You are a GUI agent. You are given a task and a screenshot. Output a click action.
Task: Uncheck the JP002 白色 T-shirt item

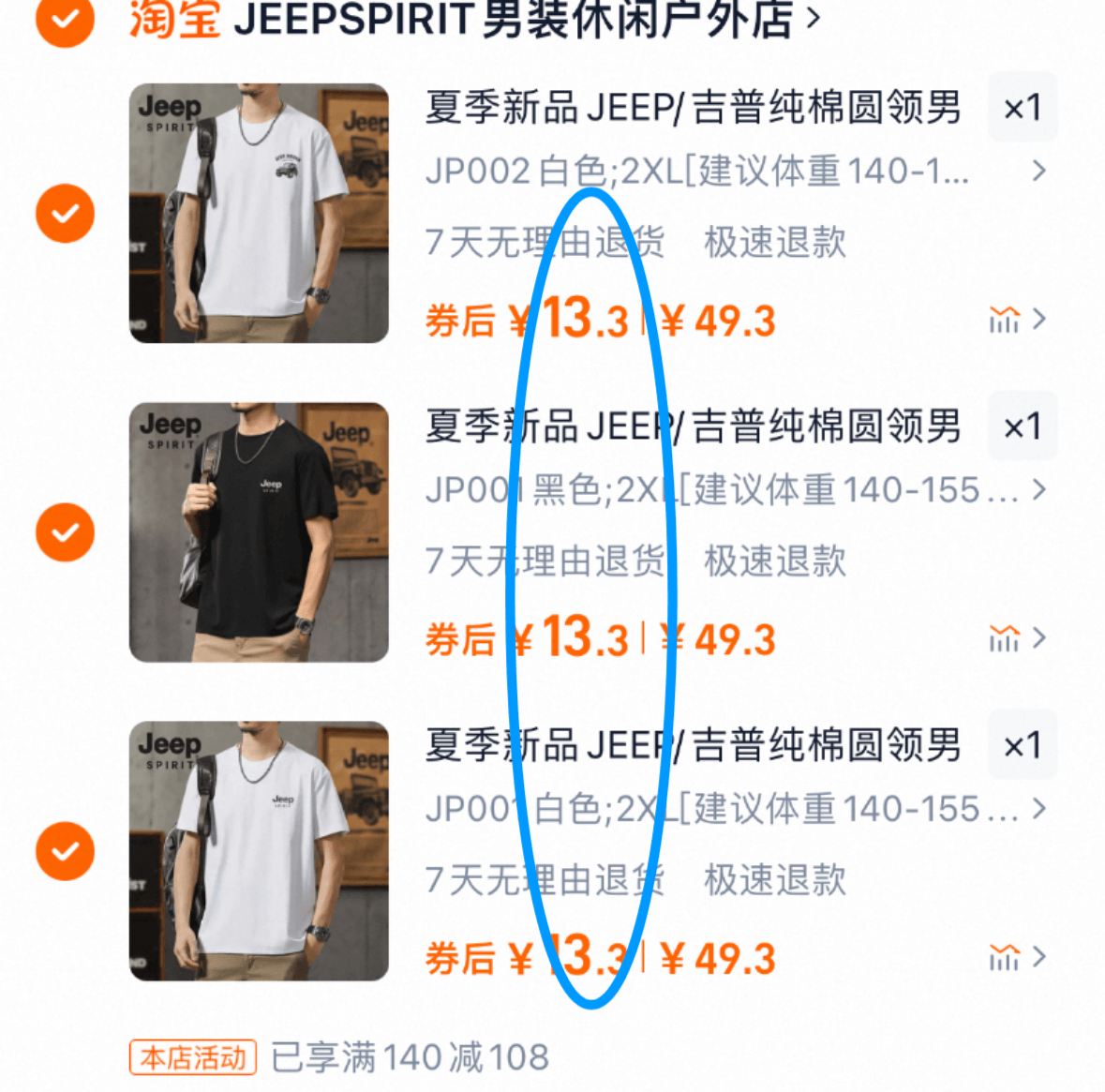pyautogui.click(x=65, y=214)
